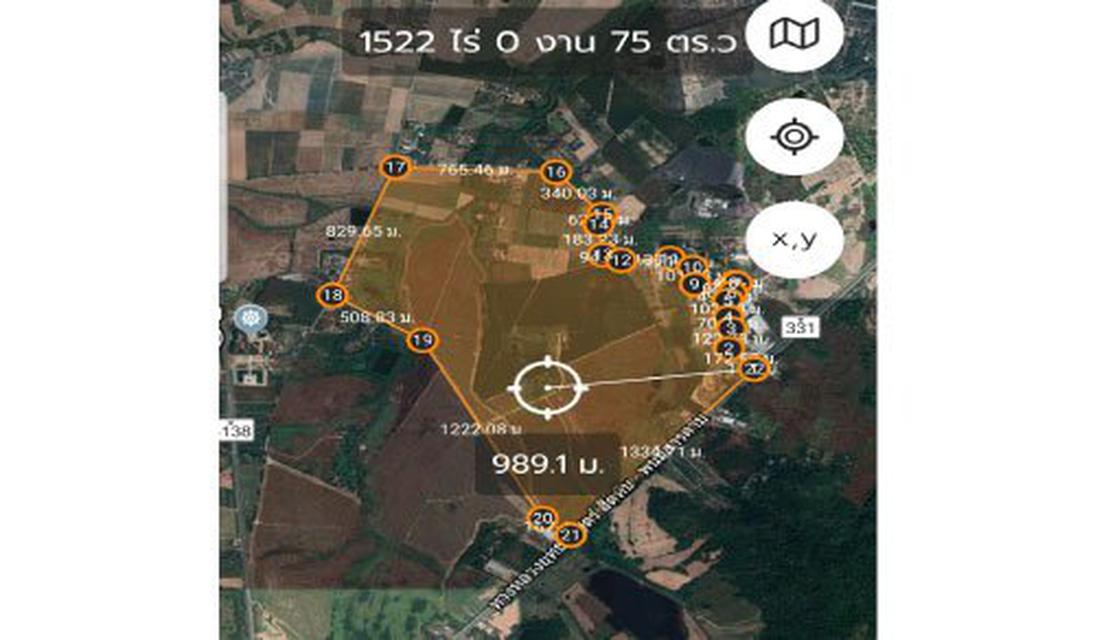
Task: Select boundary marker 21
Action: (571, 535)
